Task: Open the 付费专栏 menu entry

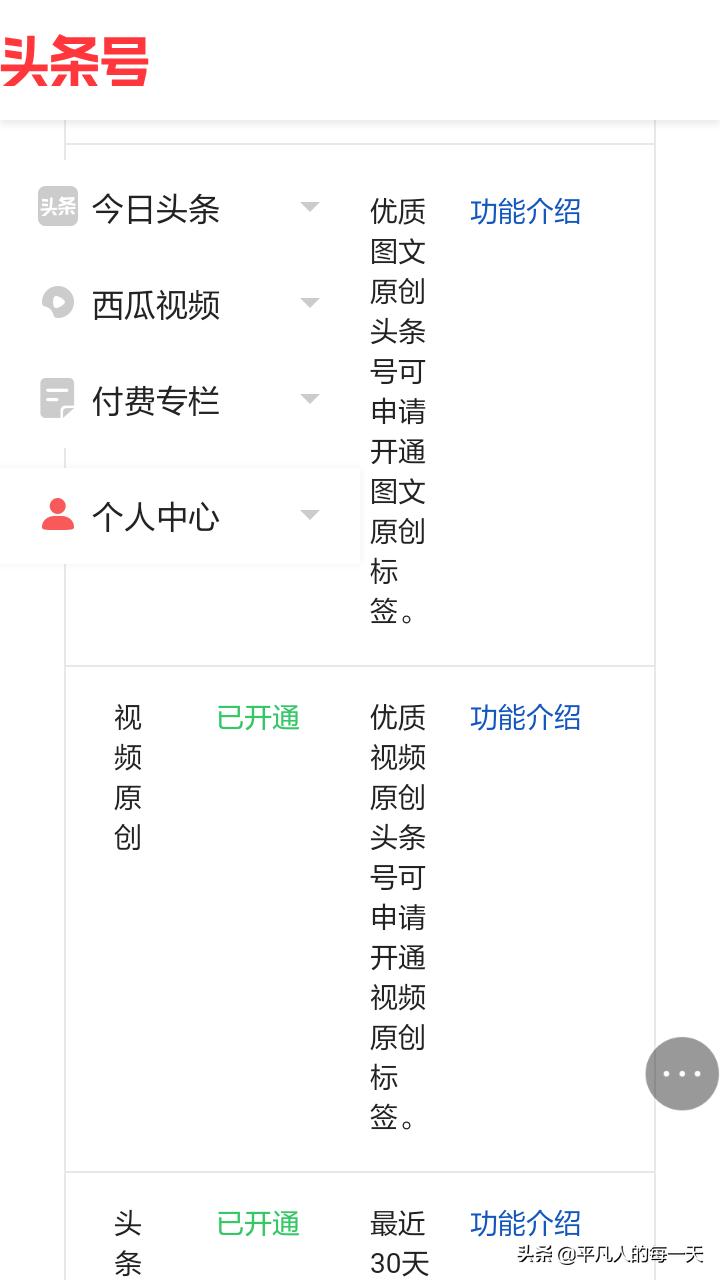Action: (x=155, y=399)
